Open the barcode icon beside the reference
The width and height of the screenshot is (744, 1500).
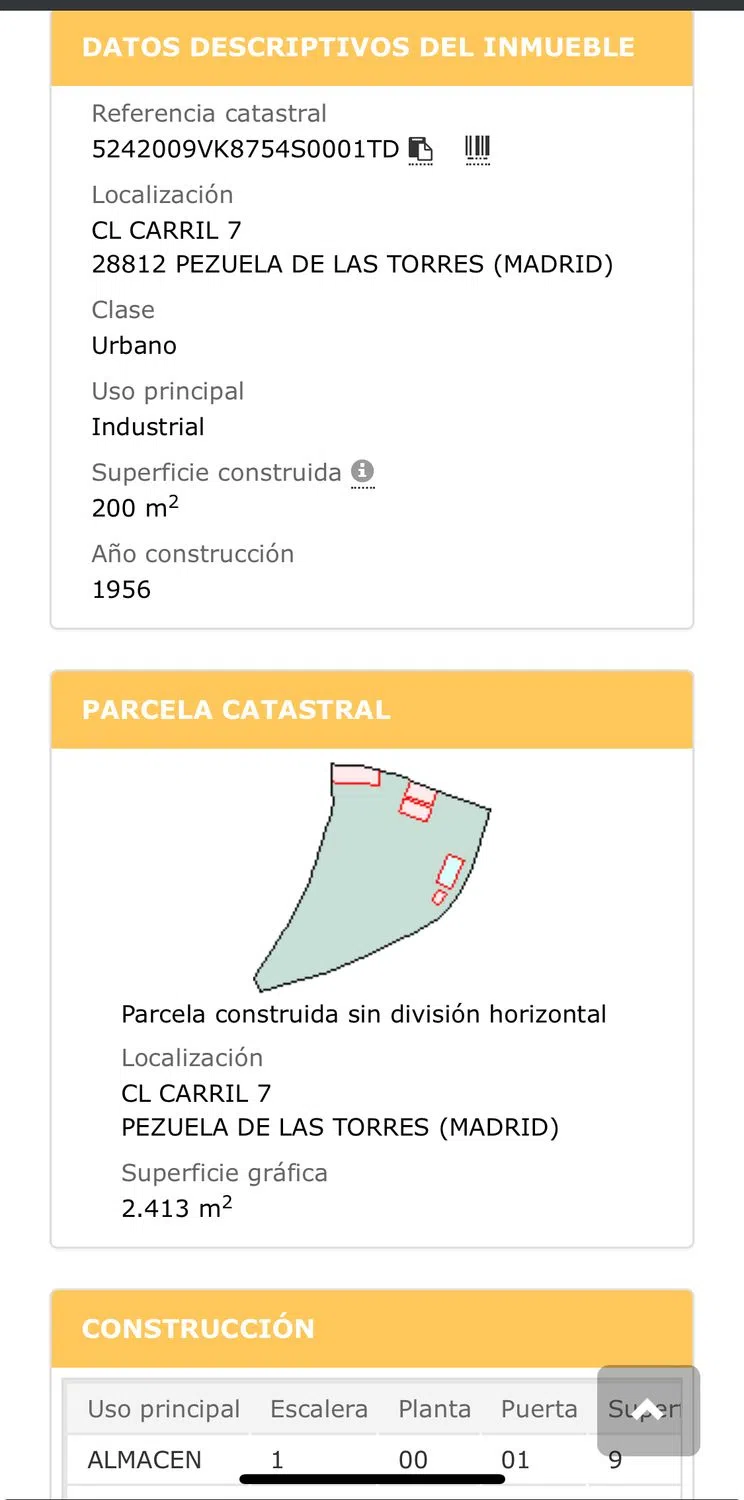click(x=477, y=150)
